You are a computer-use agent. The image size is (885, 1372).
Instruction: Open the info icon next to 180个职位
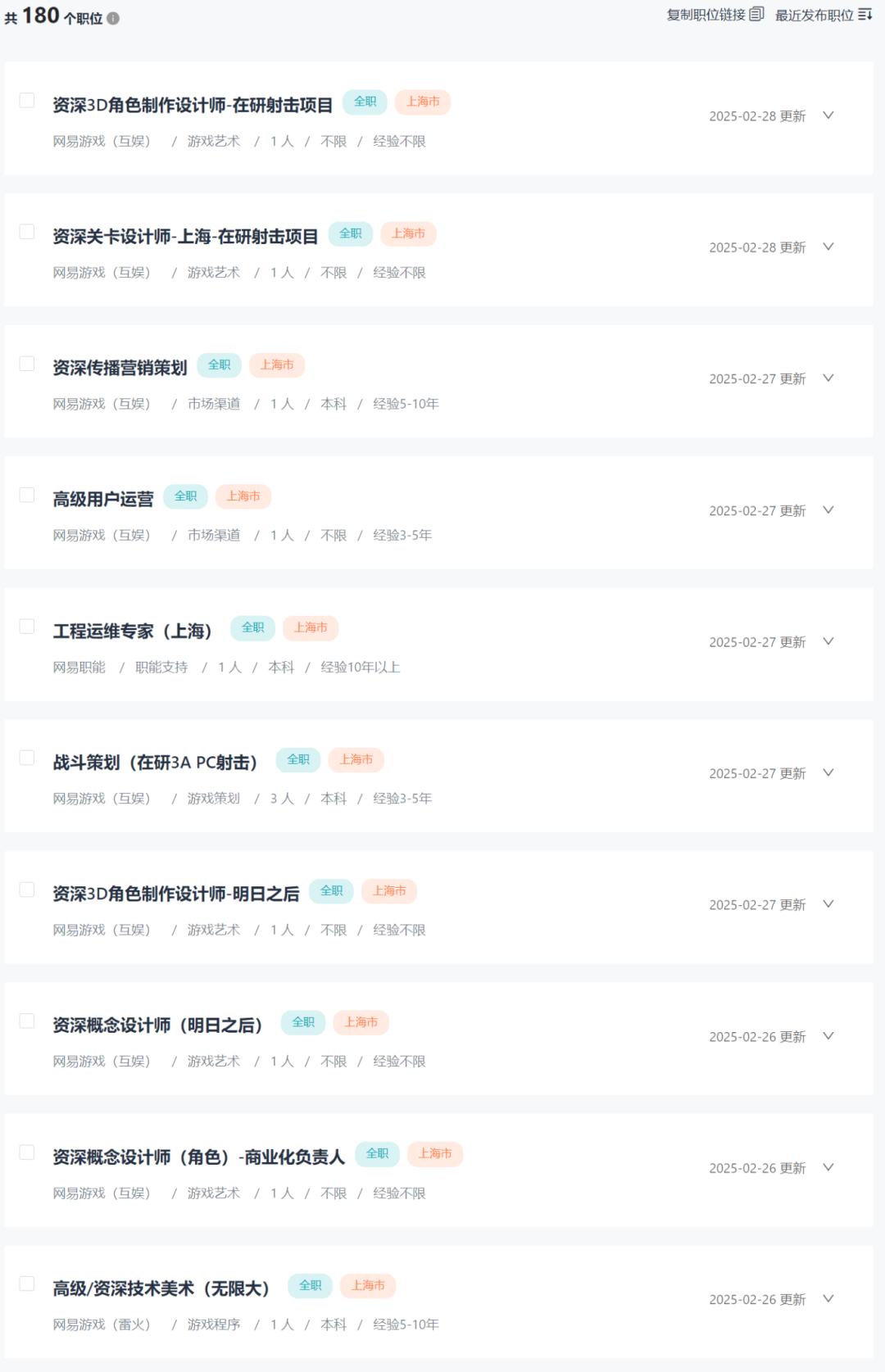(x=113, y=18)
